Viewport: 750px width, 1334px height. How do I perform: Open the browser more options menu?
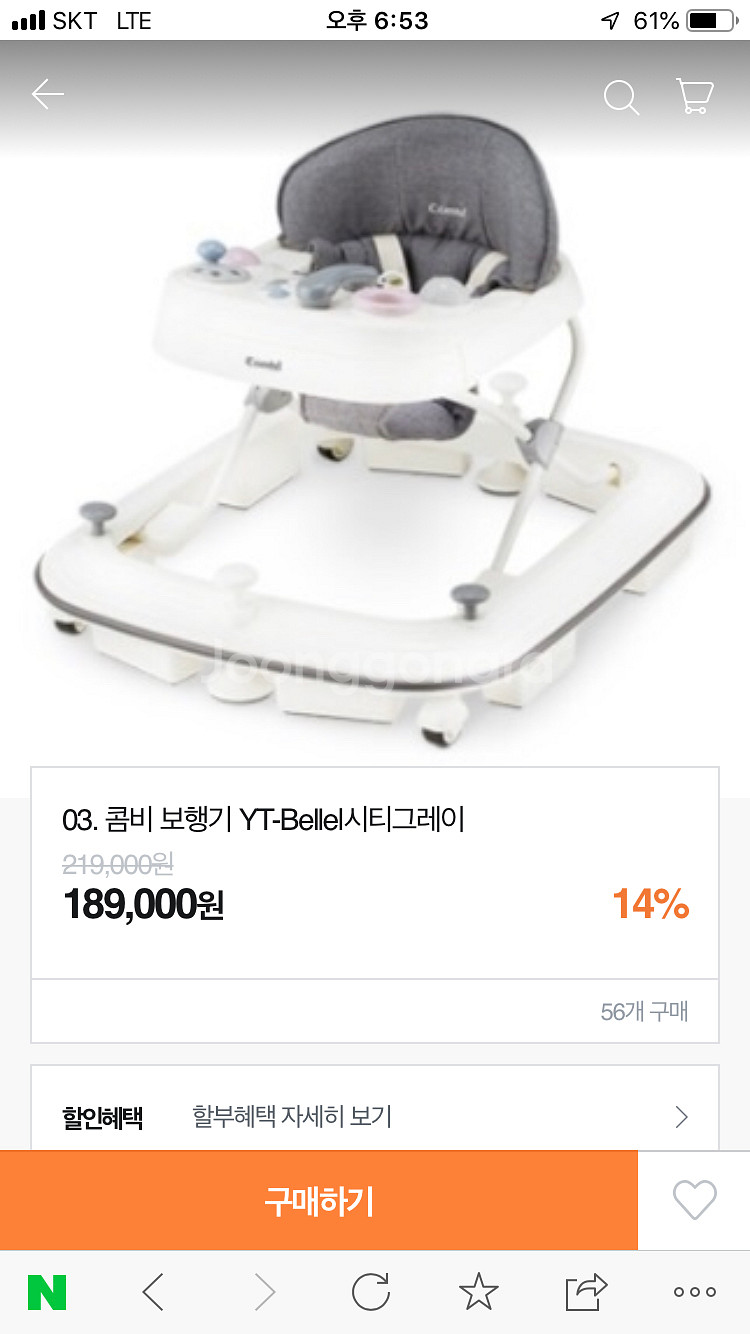694,1293
